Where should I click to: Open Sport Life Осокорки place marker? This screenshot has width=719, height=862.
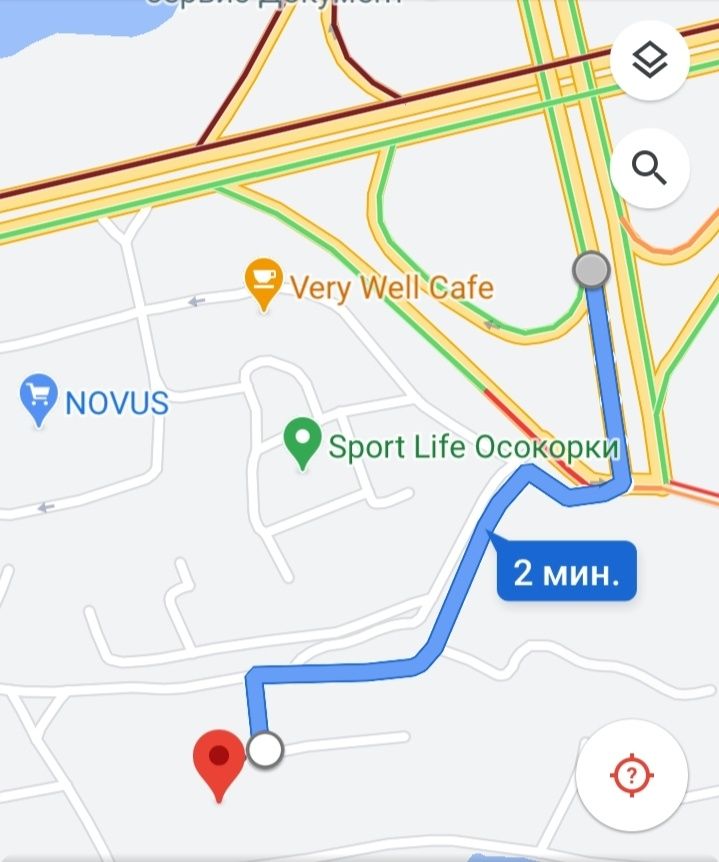pyautogui.click(x=301, y=444)
